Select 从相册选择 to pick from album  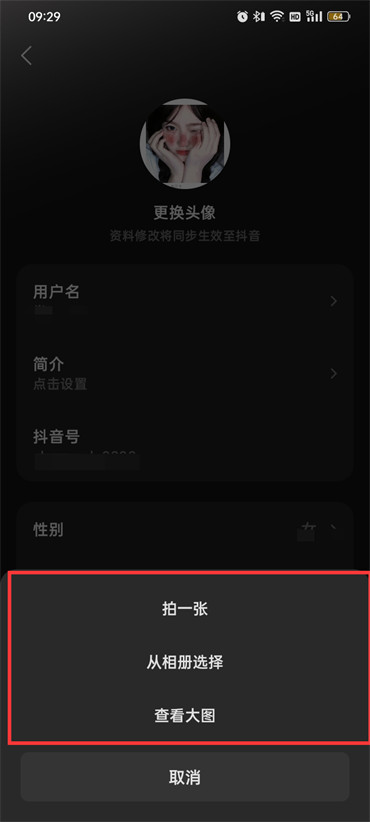[x=185, y=662]
